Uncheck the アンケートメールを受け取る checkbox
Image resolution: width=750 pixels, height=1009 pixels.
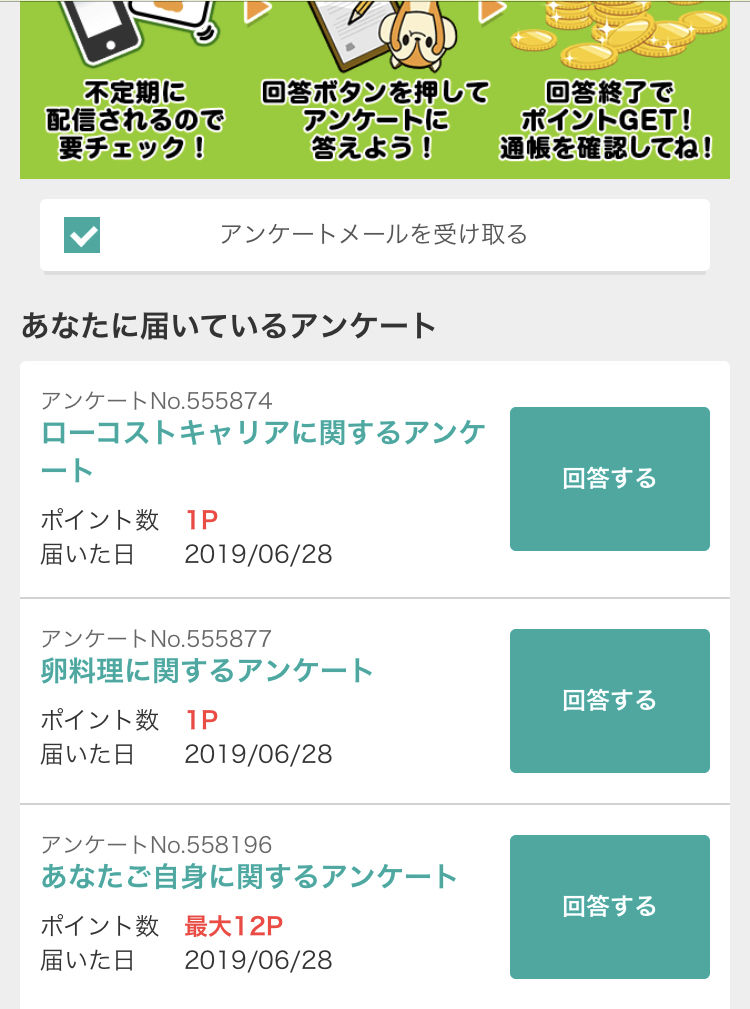[x=82, y=236]
